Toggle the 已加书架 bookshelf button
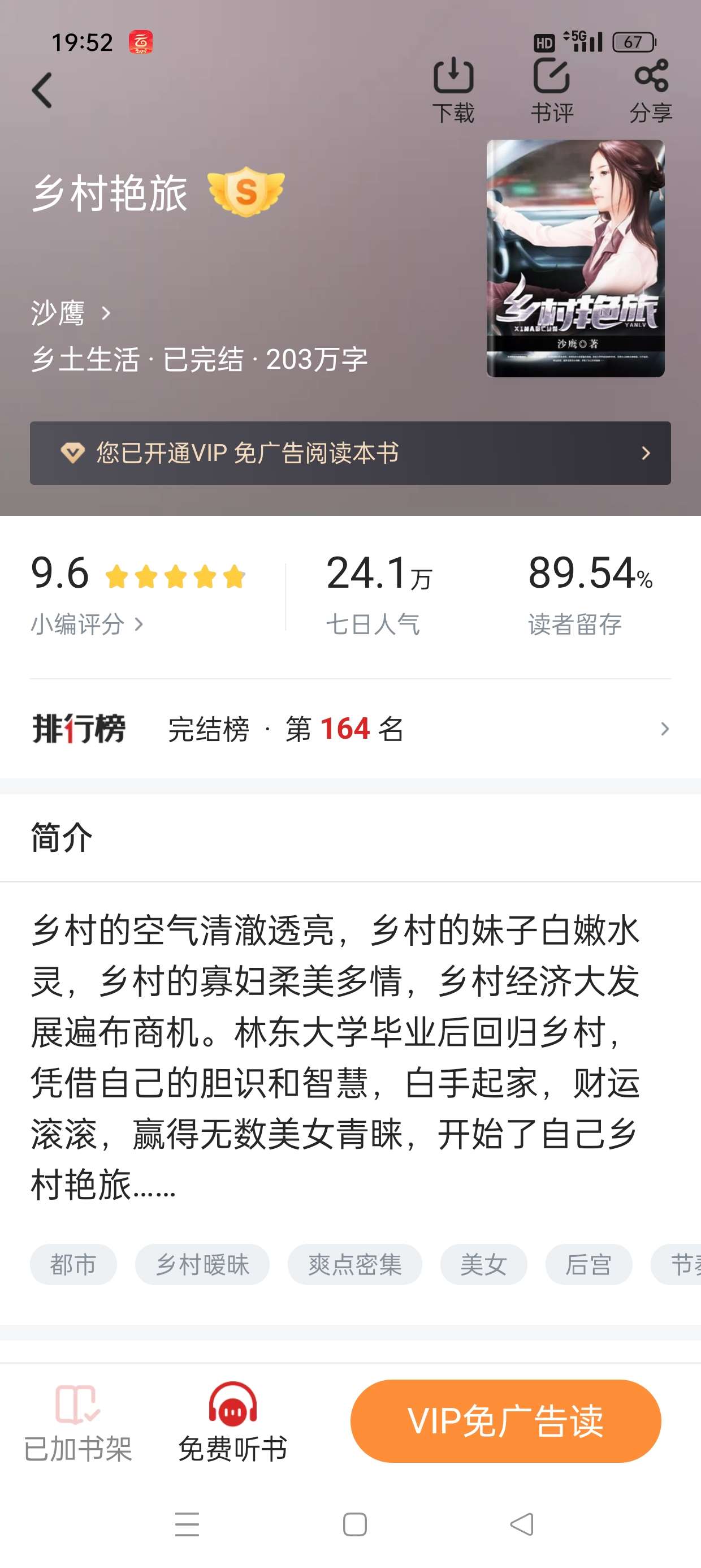This screenshot has height=1568, width=701. pos(78,1422)
